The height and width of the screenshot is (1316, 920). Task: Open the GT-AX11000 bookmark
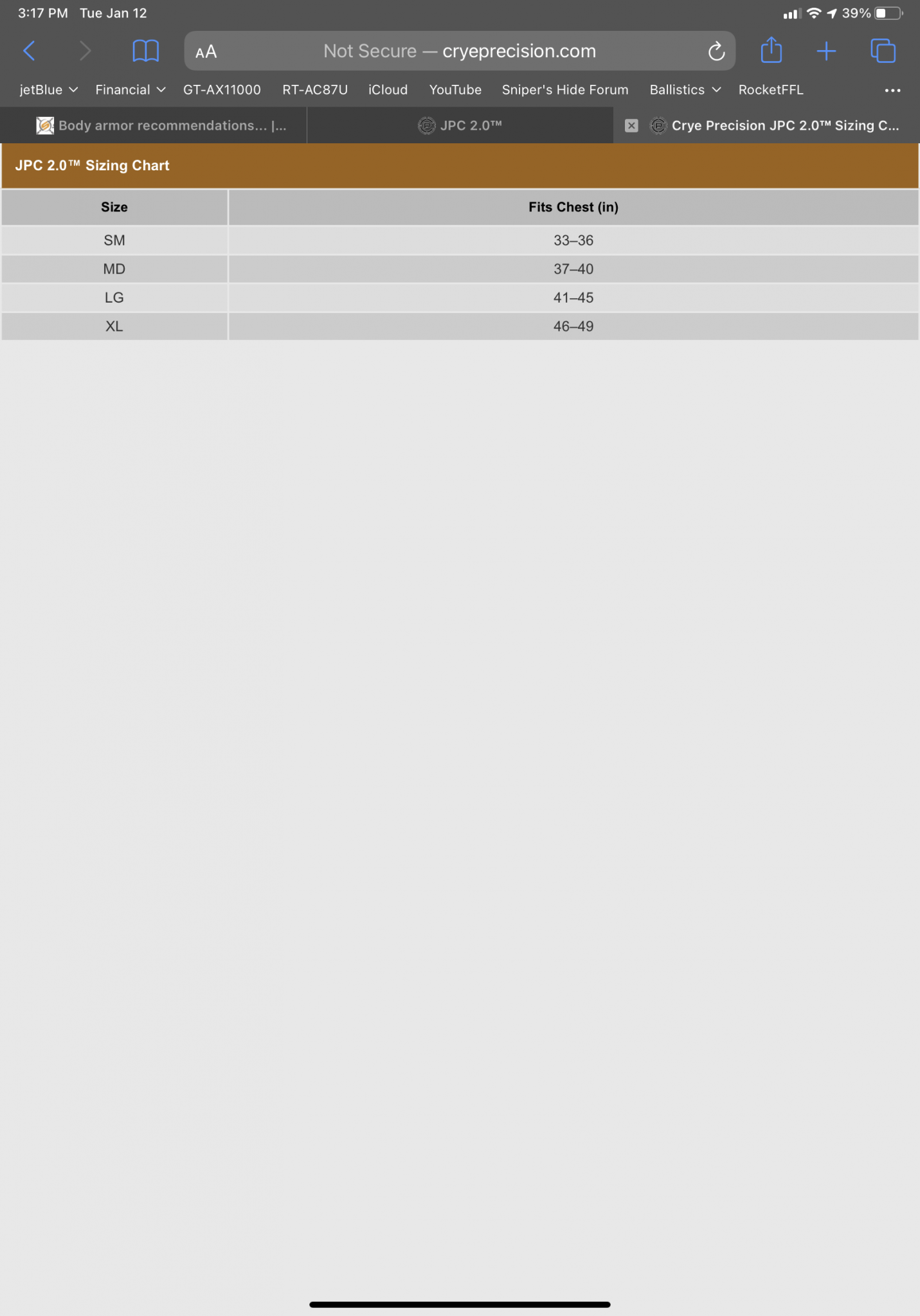[x=222, y=90]
